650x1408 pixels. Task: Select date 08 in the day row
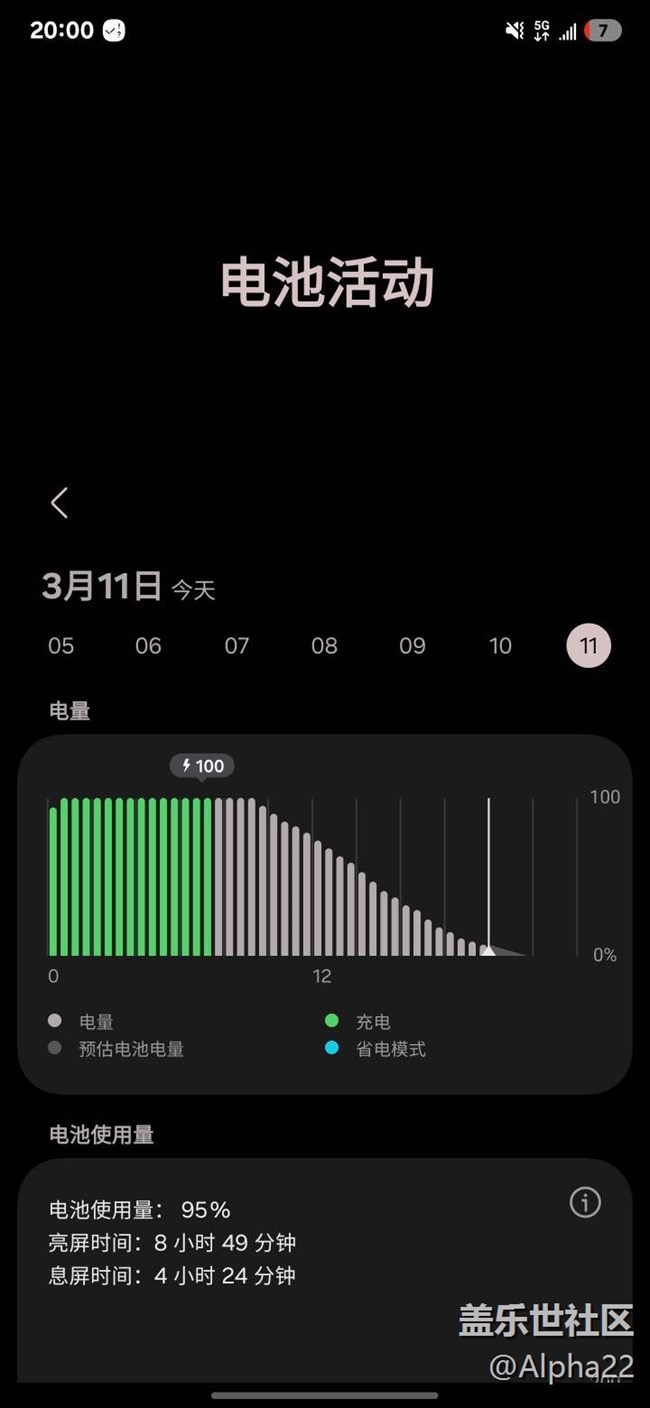[324, 646]
